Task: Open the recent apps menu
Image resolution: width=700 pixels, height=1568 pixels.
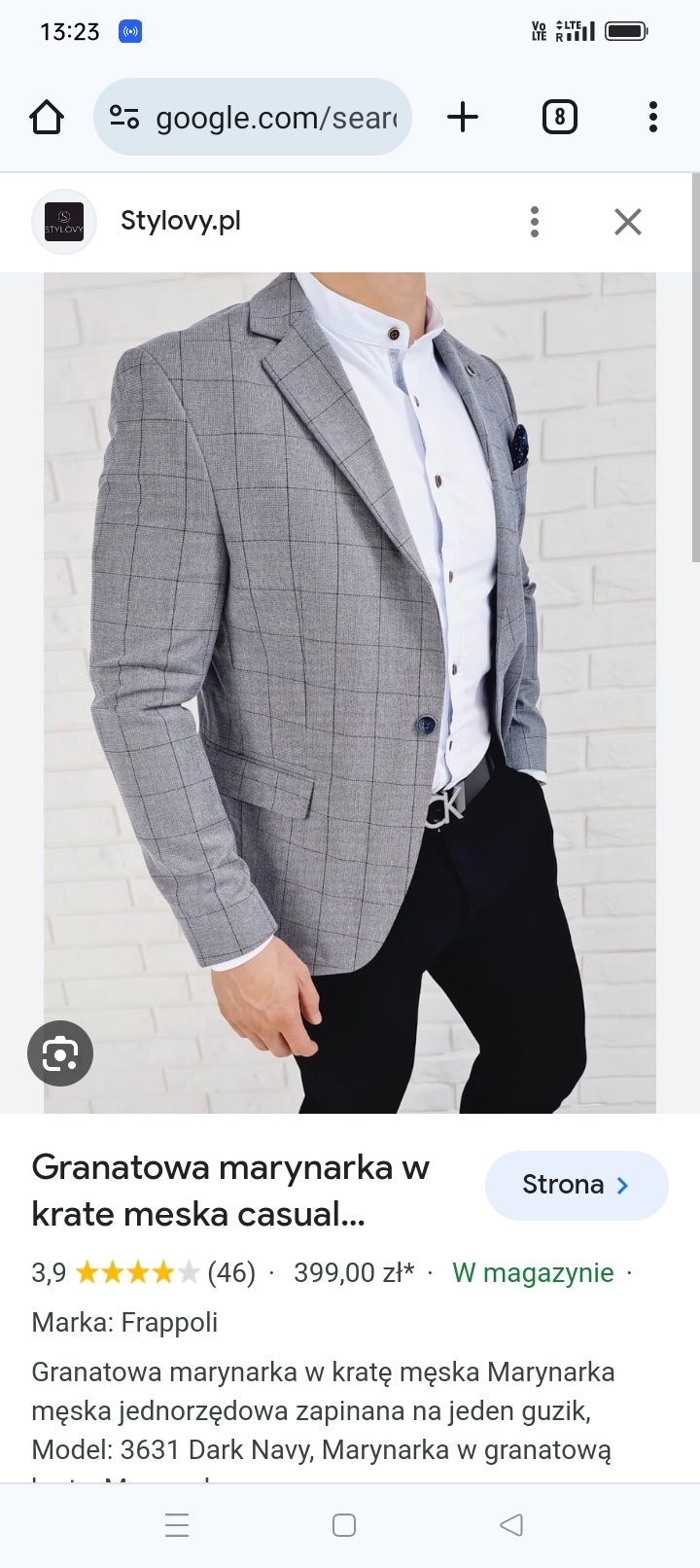Action: (x=177, y=1524)
